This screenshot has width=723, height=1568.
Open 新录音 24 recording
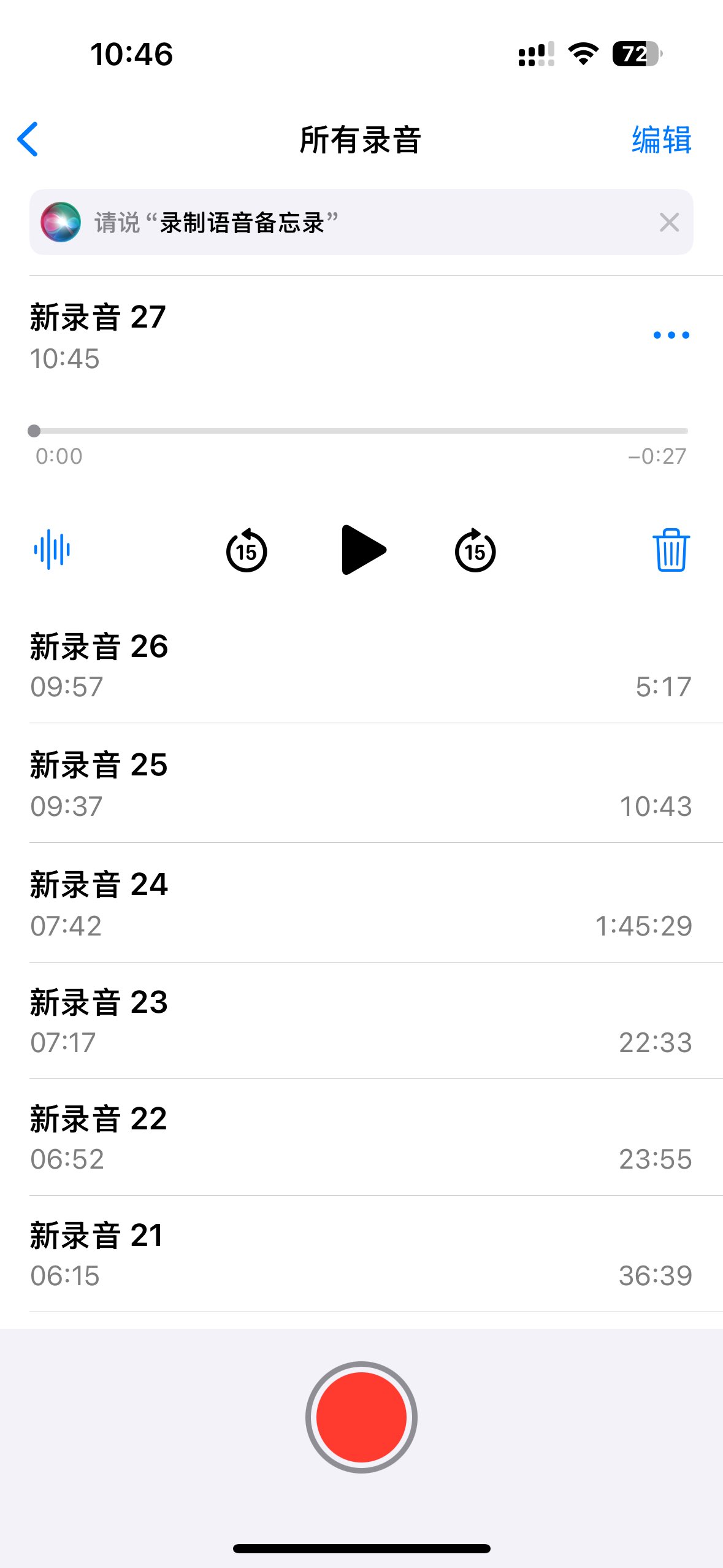(x=361, y=904)
